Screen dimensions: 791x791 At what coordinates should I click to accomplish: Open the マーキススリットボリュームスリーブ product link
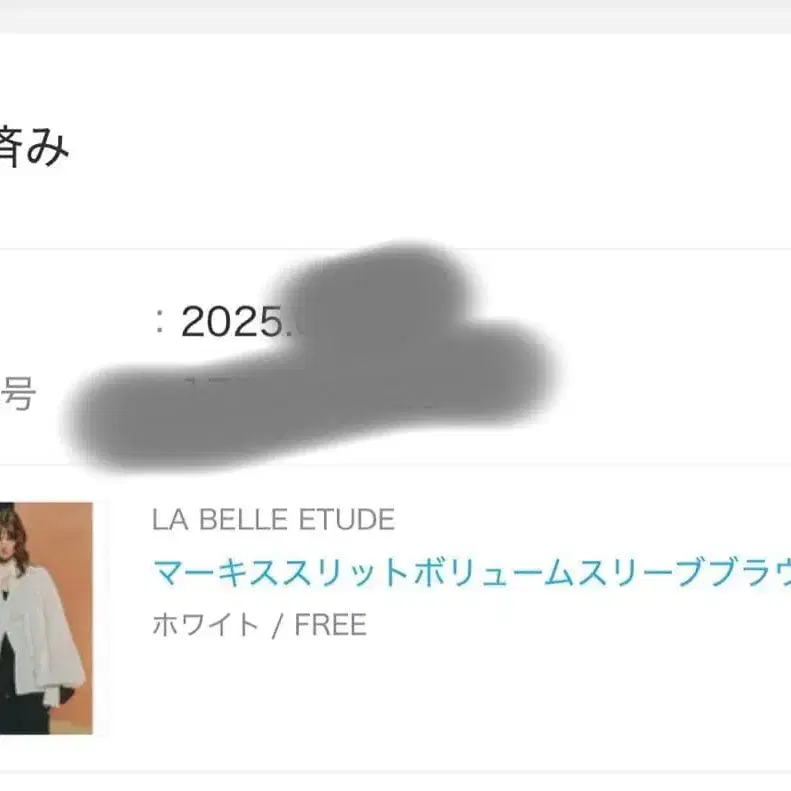point(470,572)
